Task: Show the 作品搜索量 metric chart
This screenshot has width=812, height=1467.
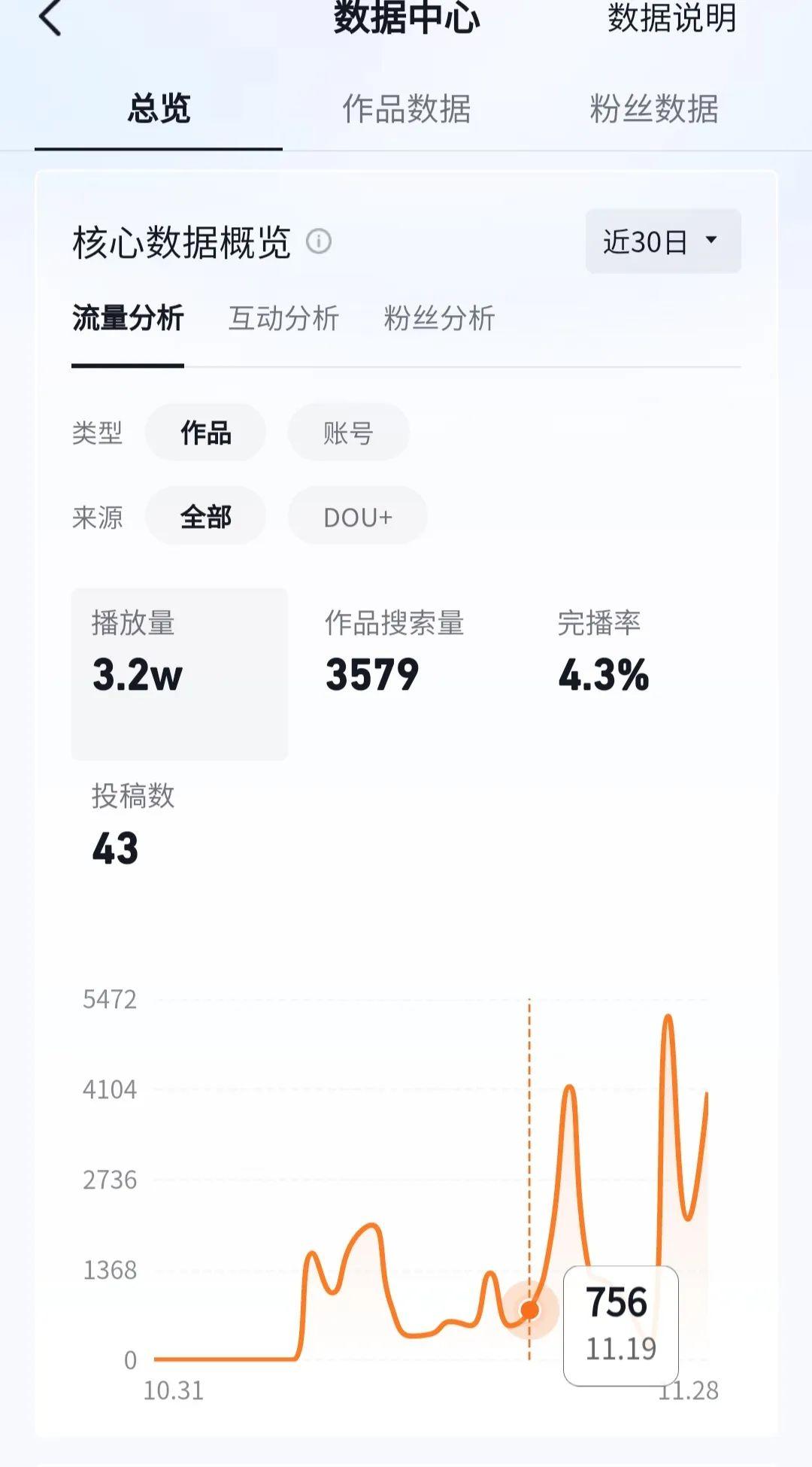Action: [394, 653]
